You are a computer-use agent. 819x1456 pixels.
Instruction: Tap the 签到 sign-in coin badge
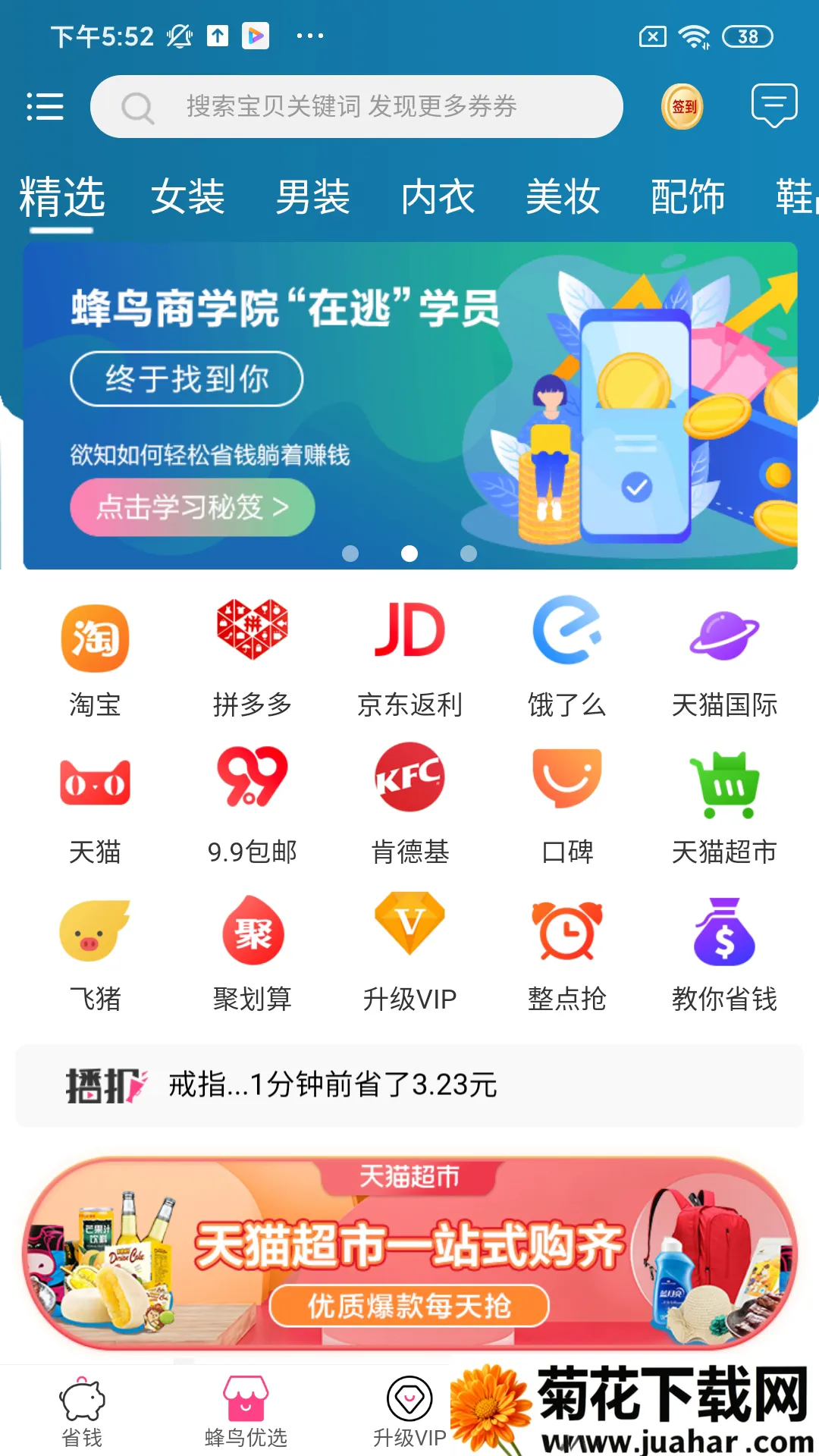(682, 106)
